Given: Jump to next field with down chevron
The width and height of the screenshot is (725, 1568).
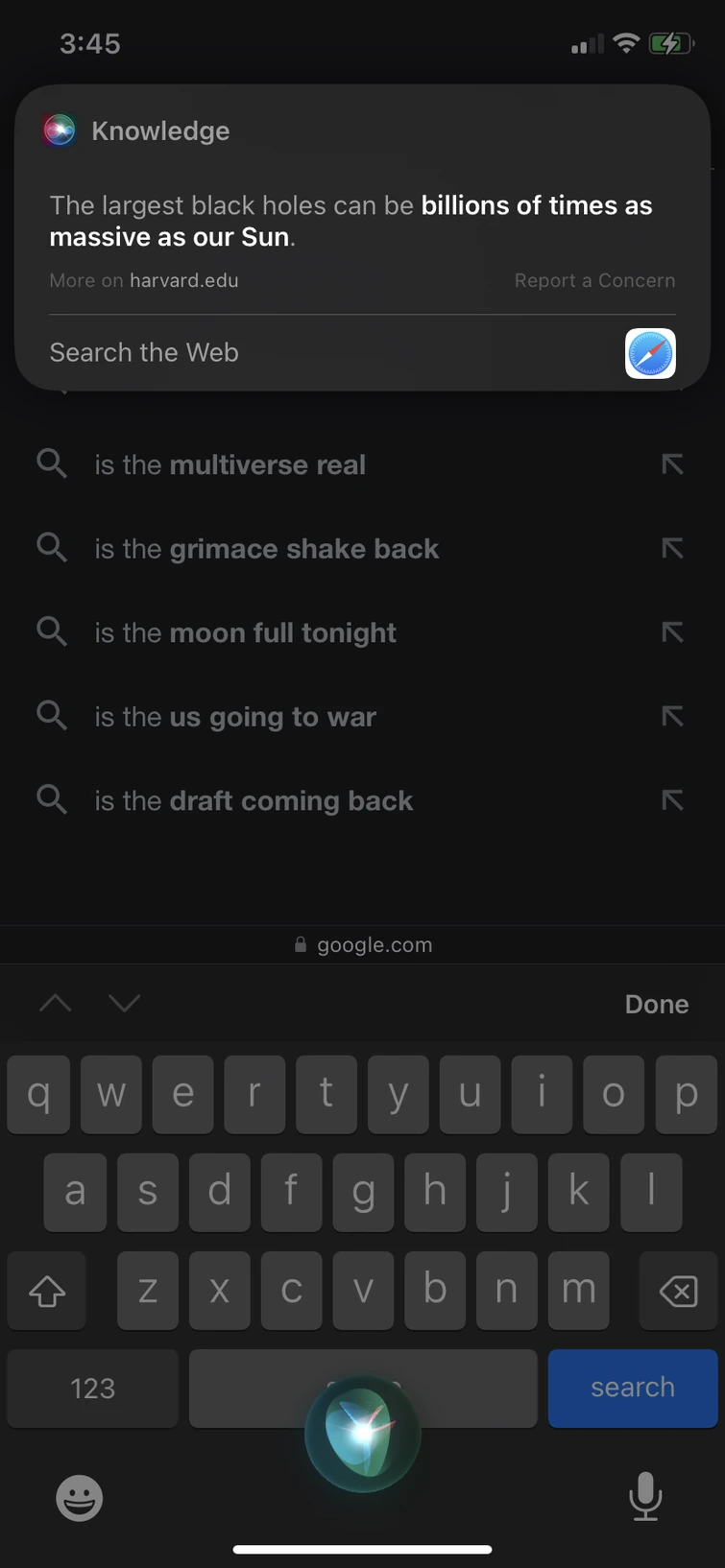Looking at the screenshot, I should [x=125, y=1003].
